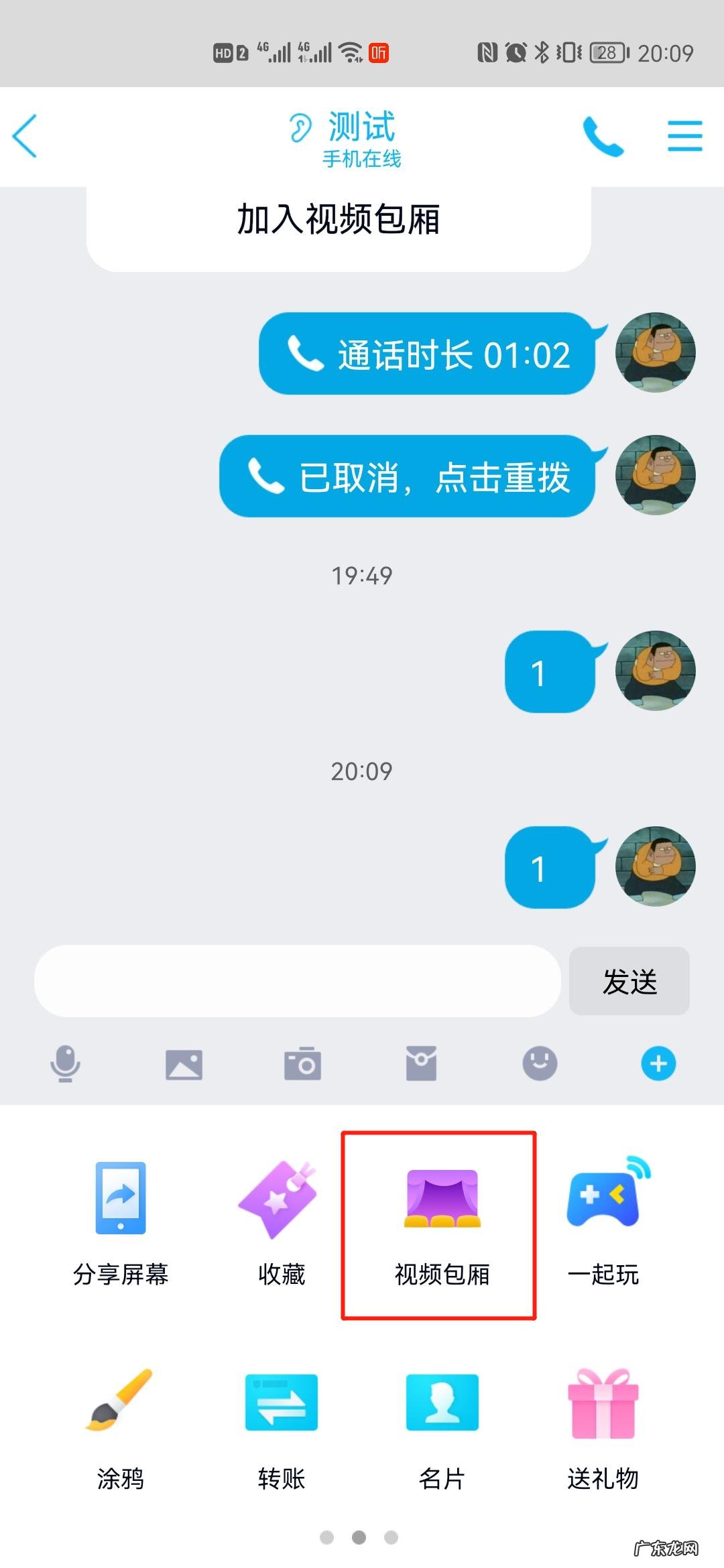724x1568 pixels.
Task: Start a voice call with 测试
Action: pos(603,136)
